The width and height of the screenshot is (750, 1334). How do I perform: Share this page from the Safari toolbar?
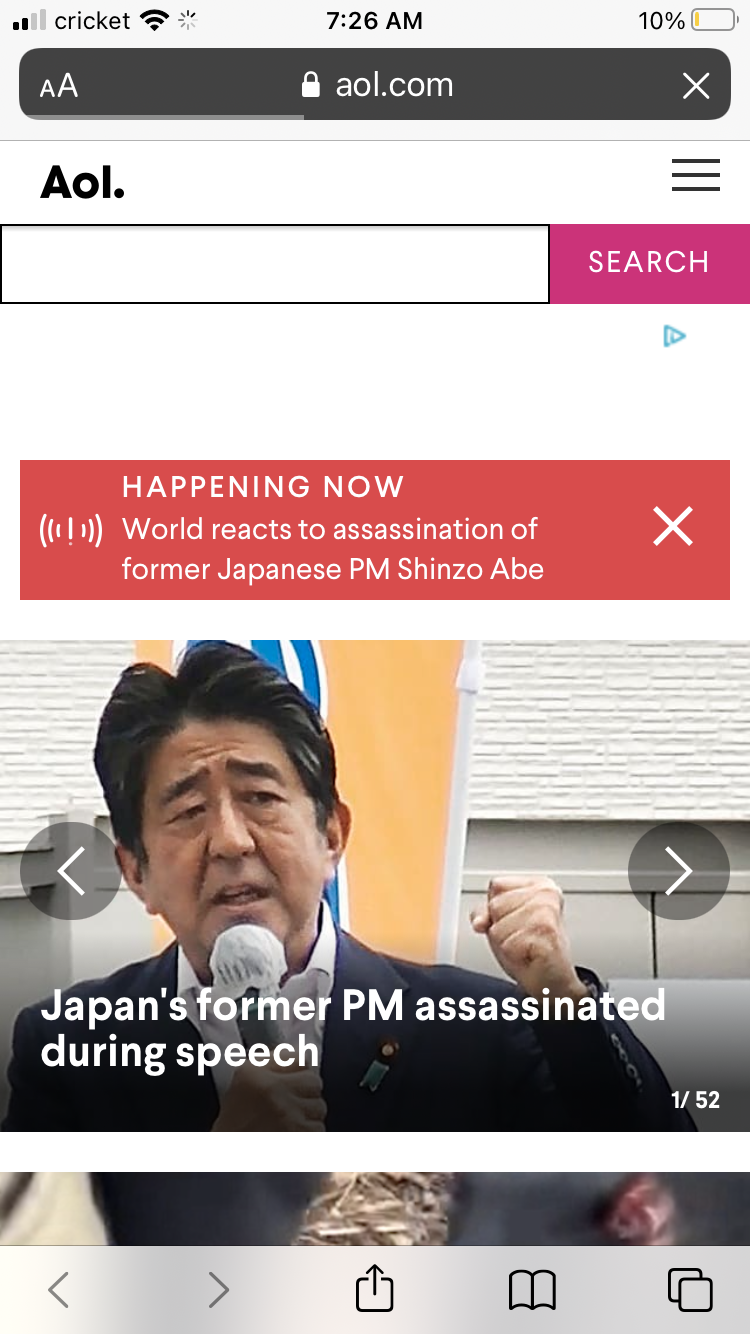coord(375,1288)
